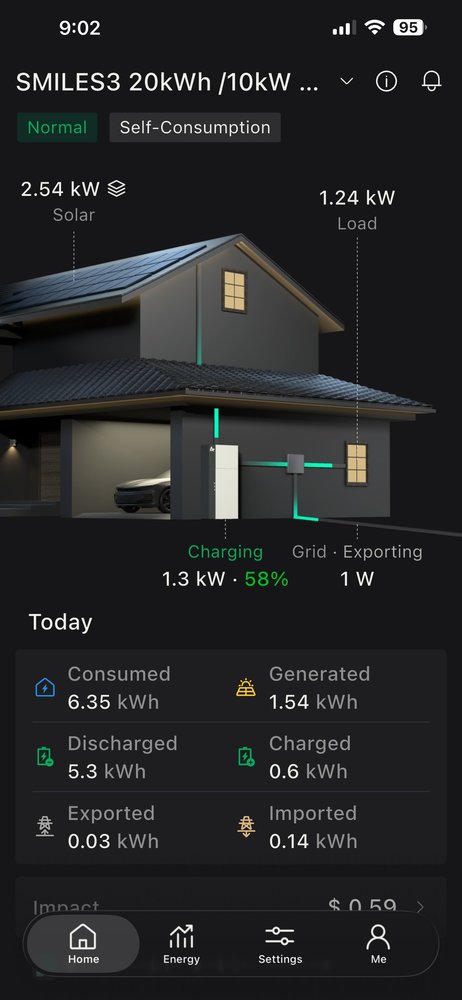Screen dimensions: 462x1000
Task: Open the solar layers icon next to 2.54 kW
Action: [116, 189]
